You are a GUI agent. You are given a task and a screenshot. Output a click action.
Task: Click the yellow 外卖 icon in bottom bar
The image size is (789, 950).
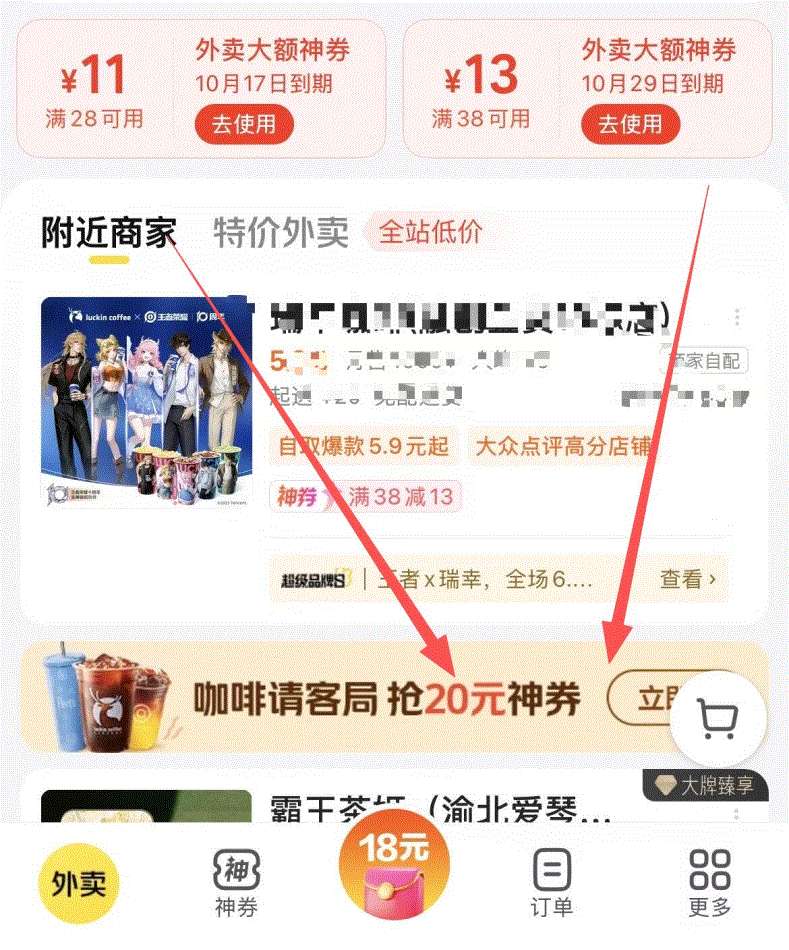point(77,882)
